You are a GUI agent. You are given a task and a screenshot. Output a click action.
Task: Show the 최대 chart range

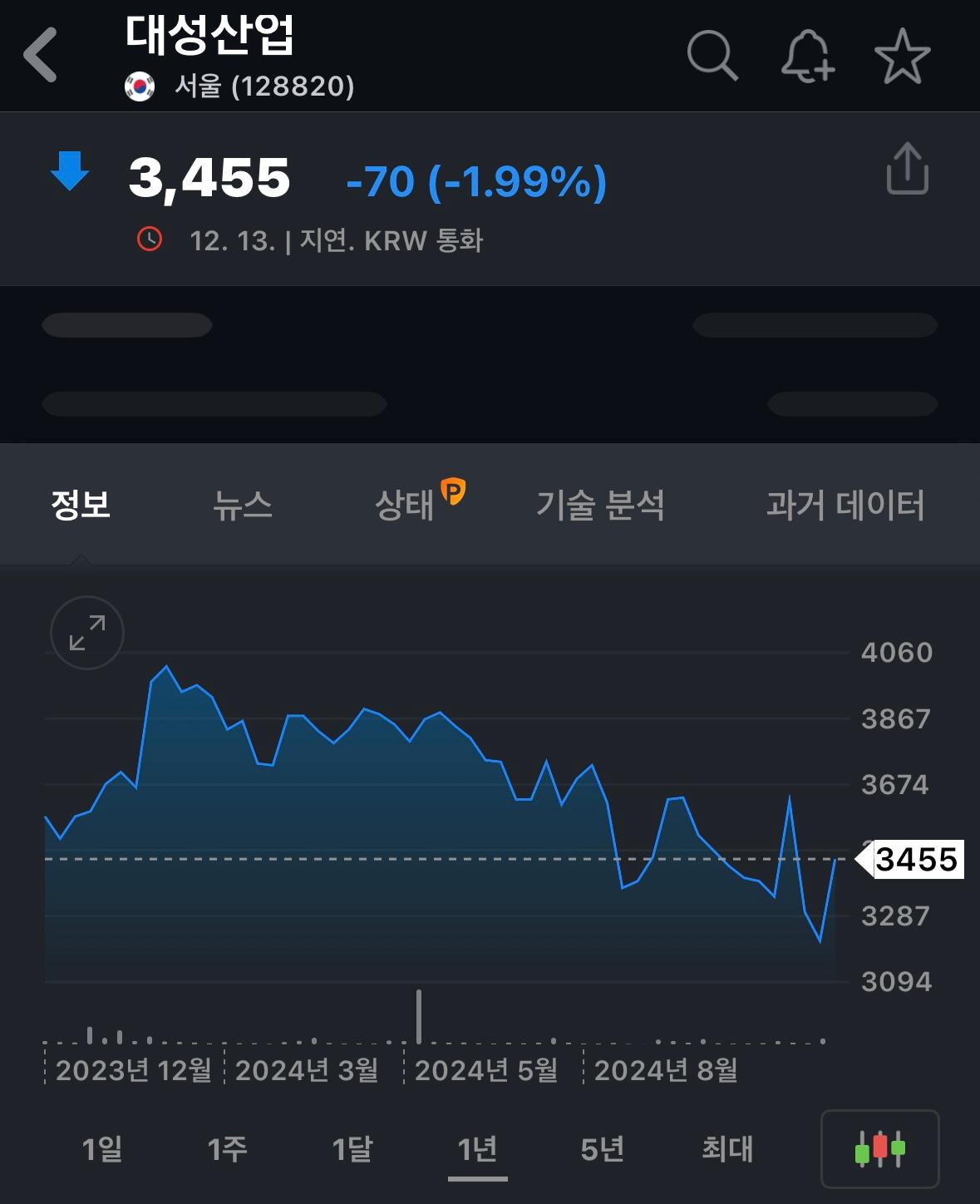click(727, 1149)
